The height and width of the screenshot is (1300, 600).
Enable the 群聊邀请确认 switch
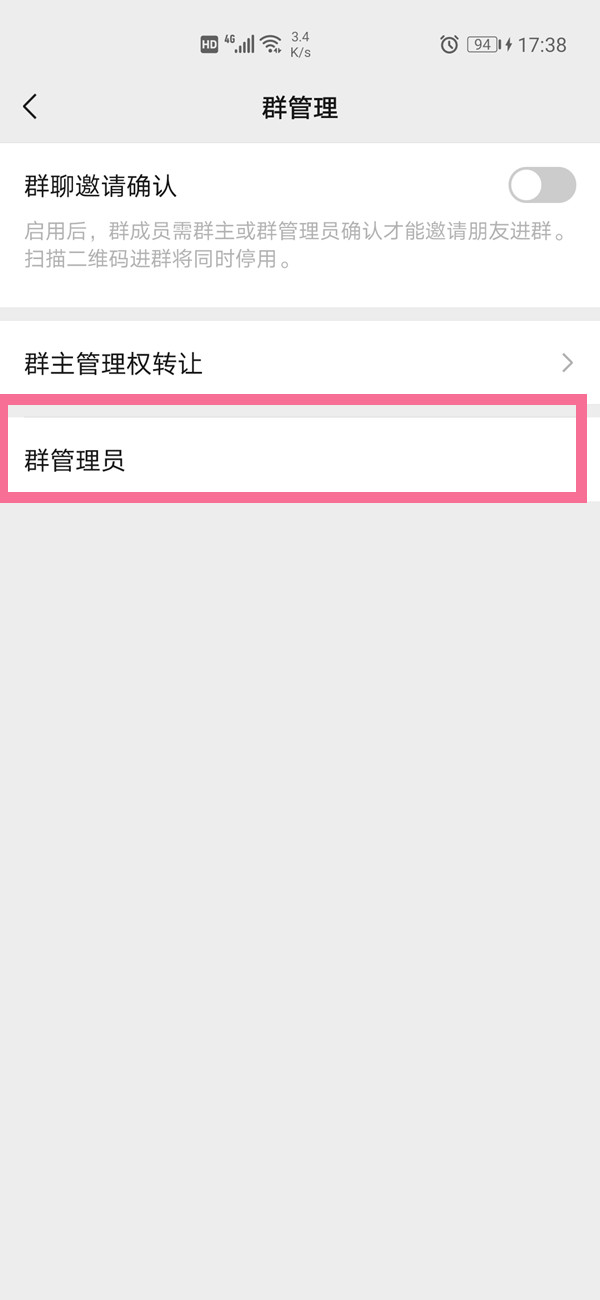[541, 186]
